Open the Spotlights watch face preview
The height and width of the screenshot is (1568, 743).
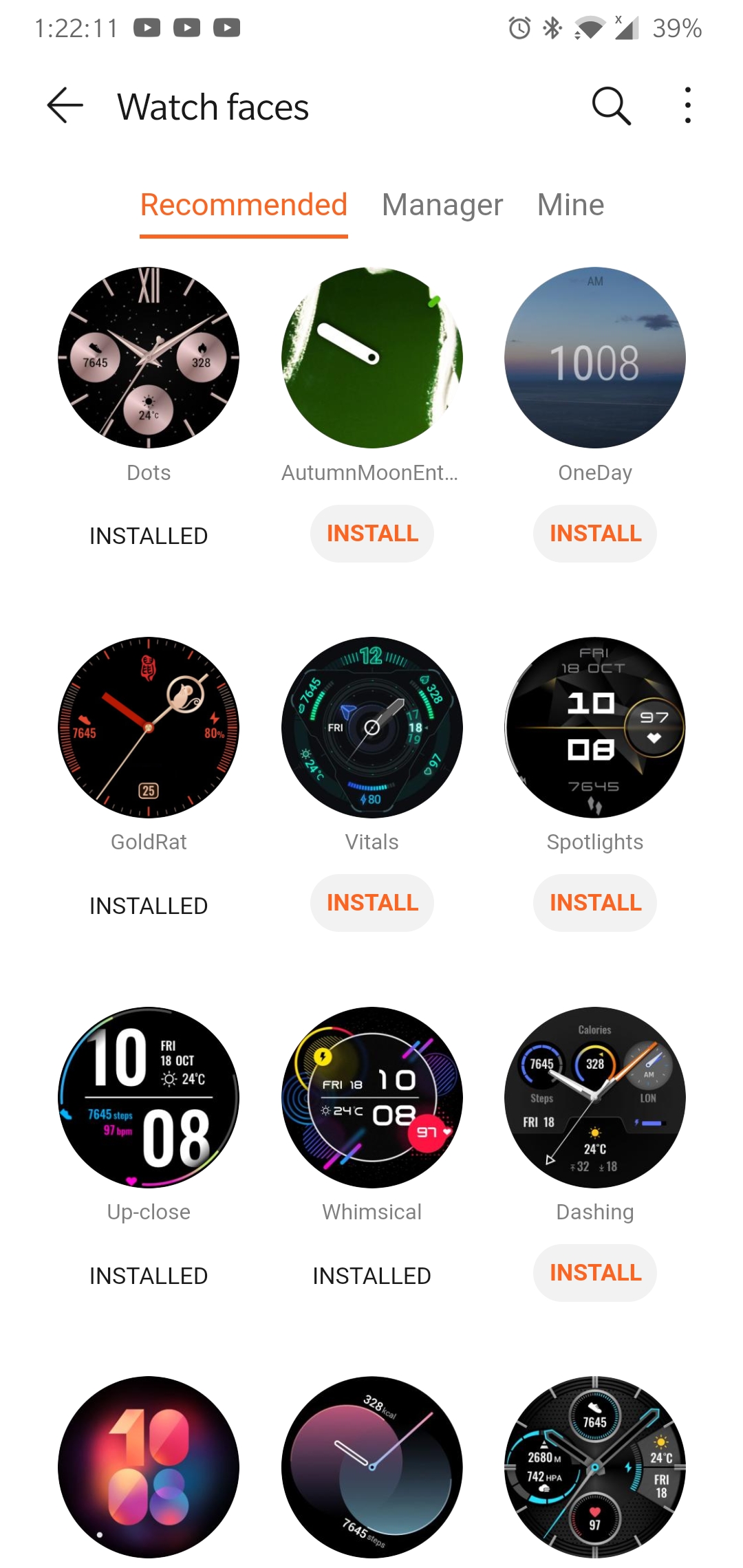[x=594, y=727]
